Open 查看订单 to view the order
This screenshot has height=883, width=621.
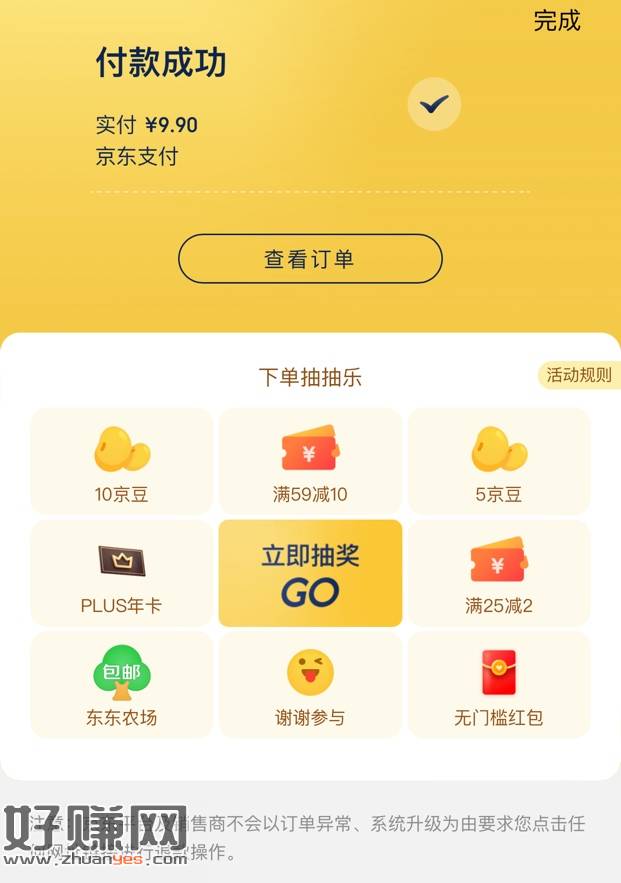coord(310,259)
